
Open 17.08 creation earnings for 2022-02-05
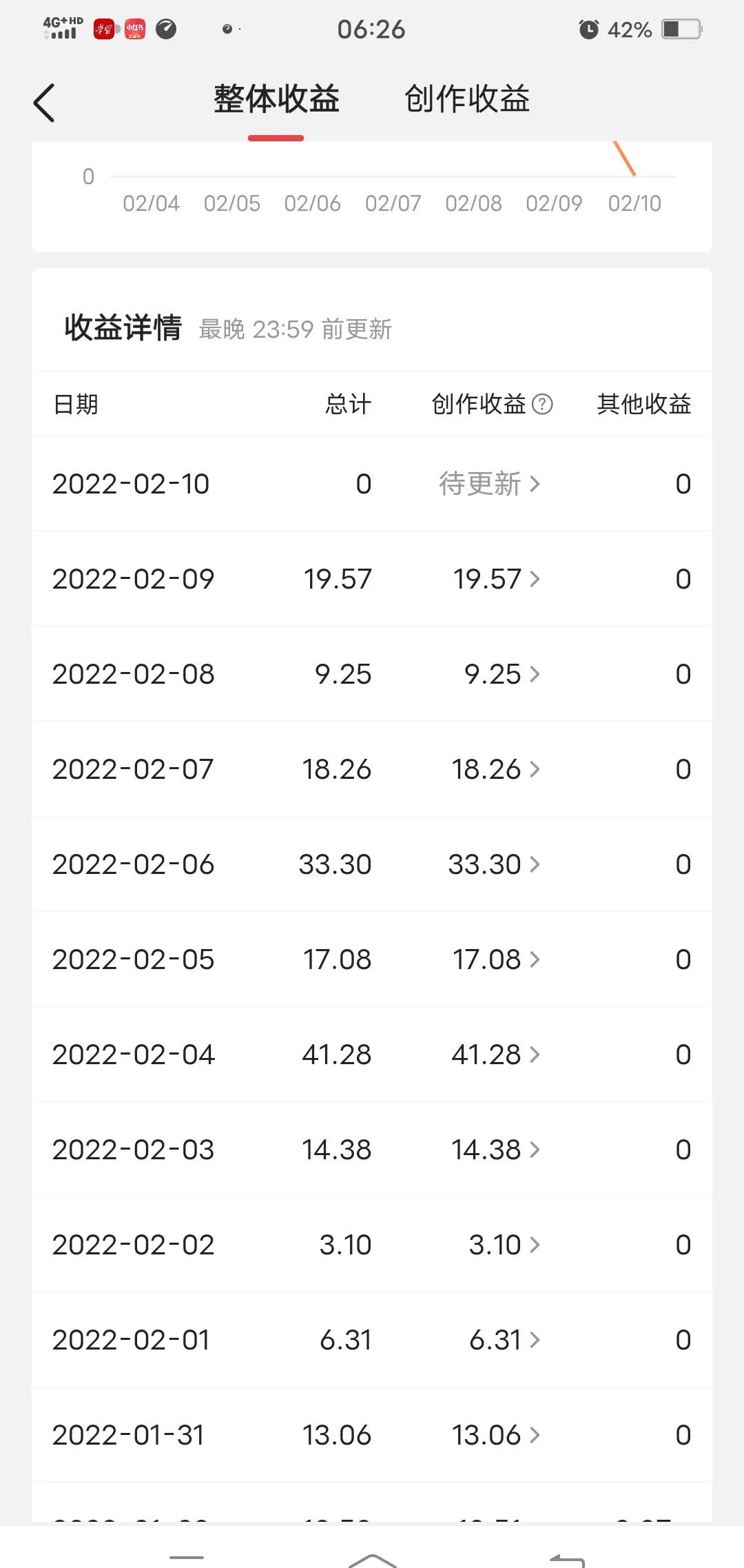pos(496,959)
